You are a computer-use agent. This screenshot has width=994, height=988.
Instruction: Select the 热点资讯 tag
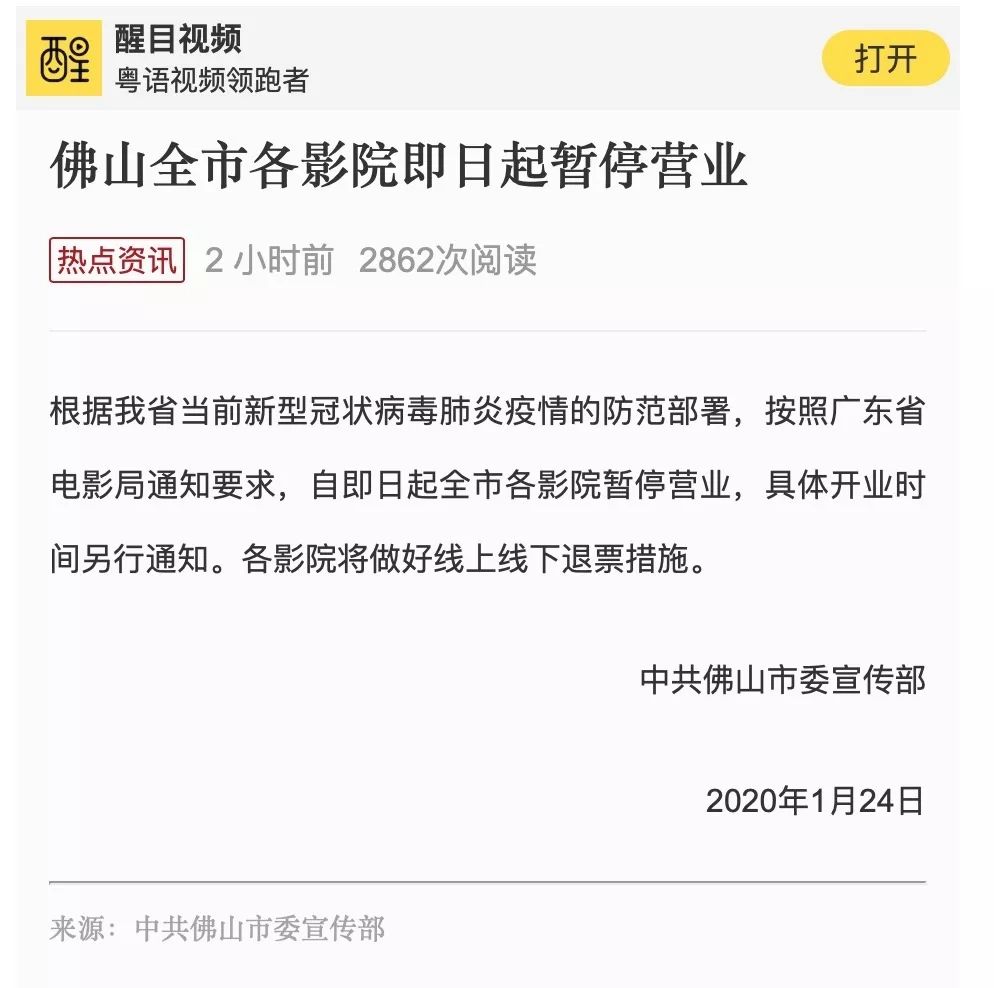pyautogui.click(x=117, y=260)
